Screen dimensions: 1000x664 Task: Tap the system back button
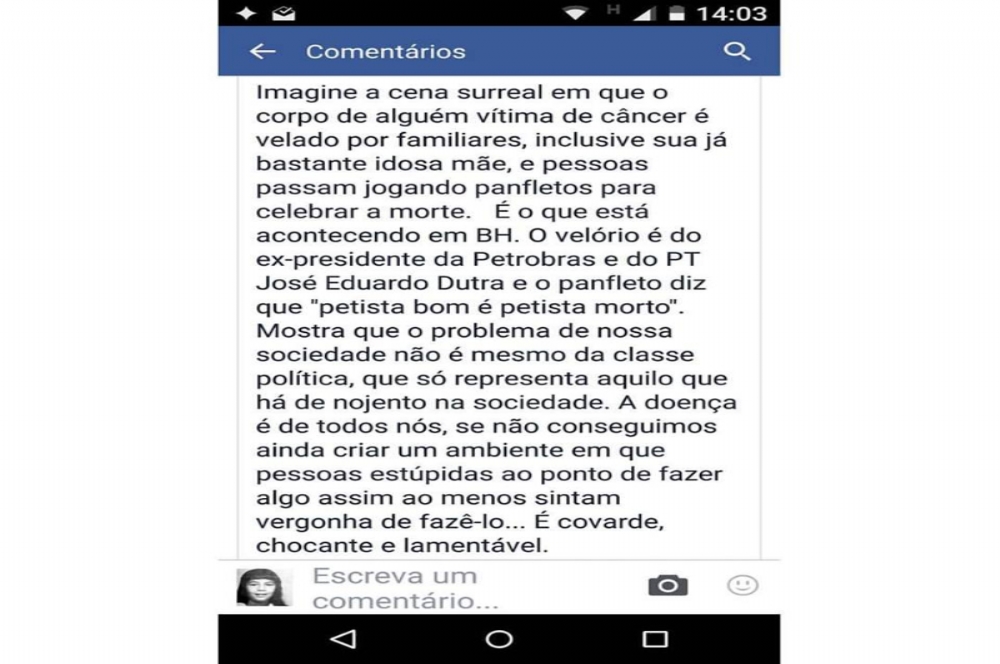coord(343,639)
